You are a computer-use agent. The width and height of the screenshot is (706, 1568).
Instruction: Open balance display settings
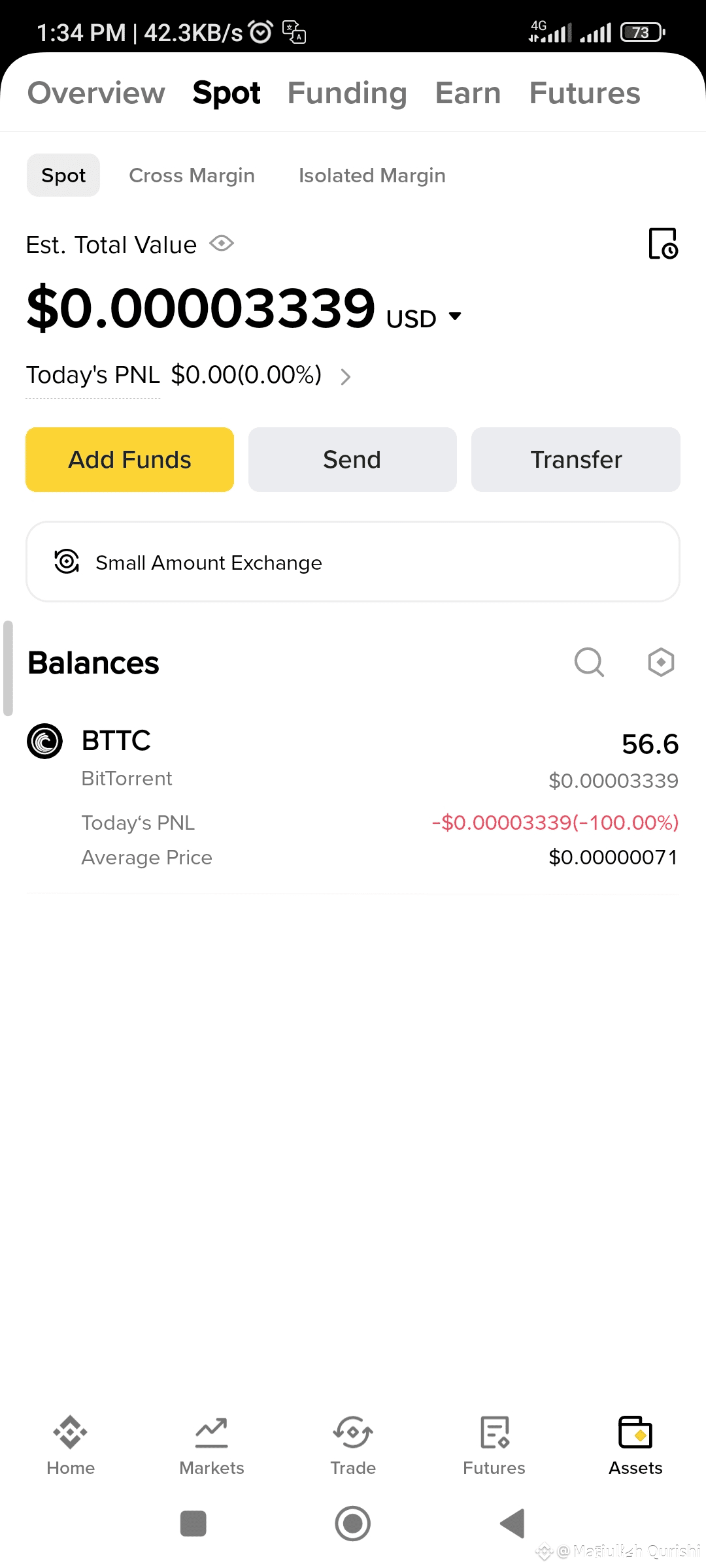coord(661,662)
